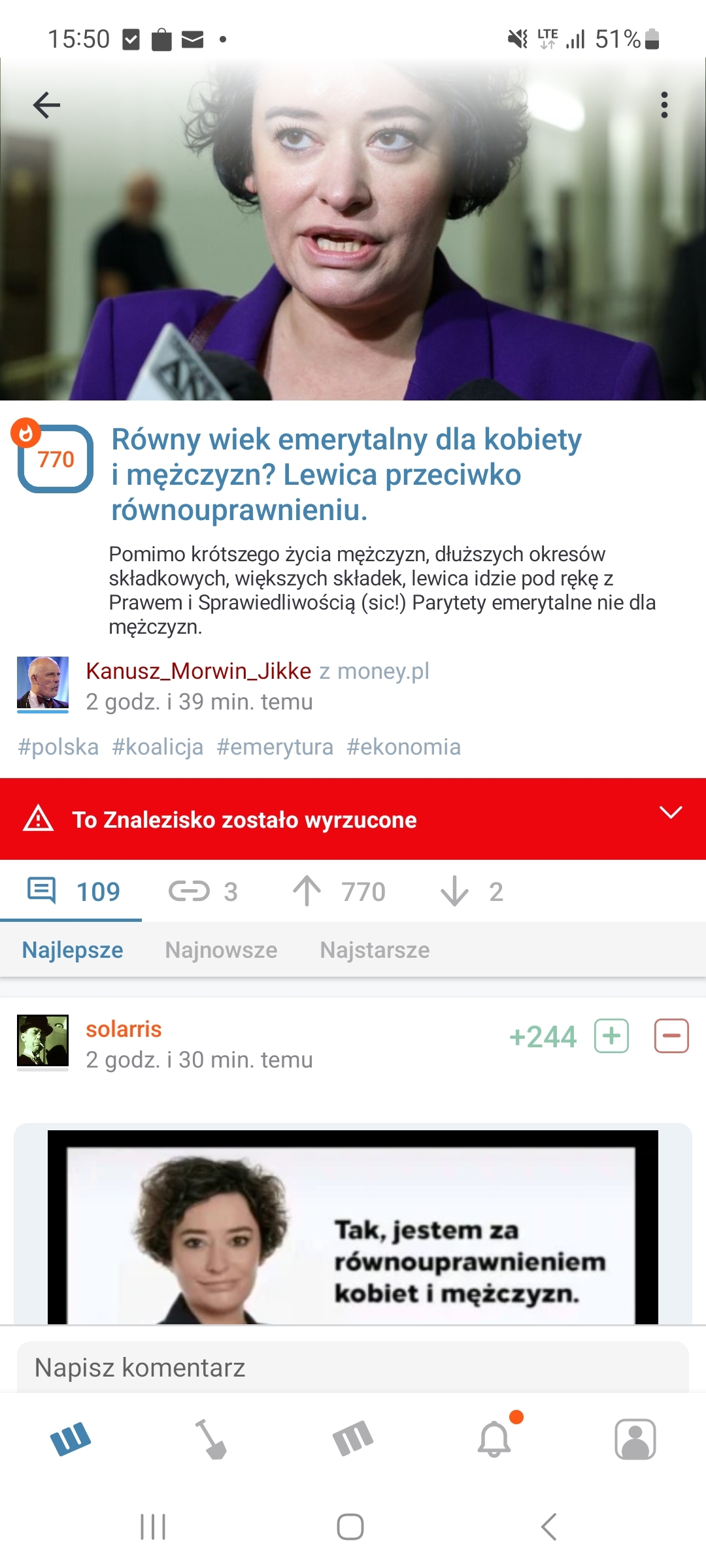The image size is (706, 1568).
Task: Show the 3 related links
Action: click(x=203, y=891)
